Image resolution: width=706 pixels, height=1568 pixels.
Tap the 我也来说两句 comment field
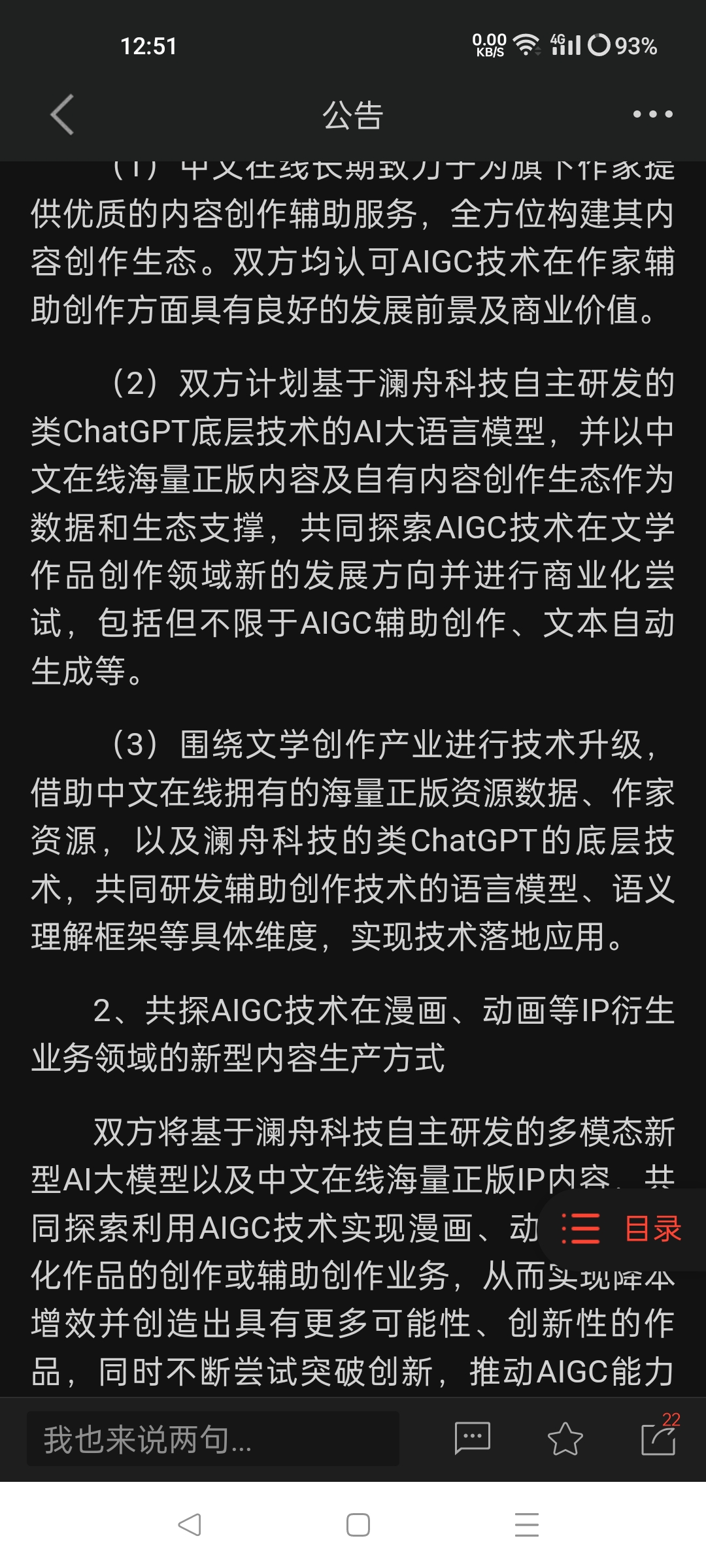point(213,1438)
